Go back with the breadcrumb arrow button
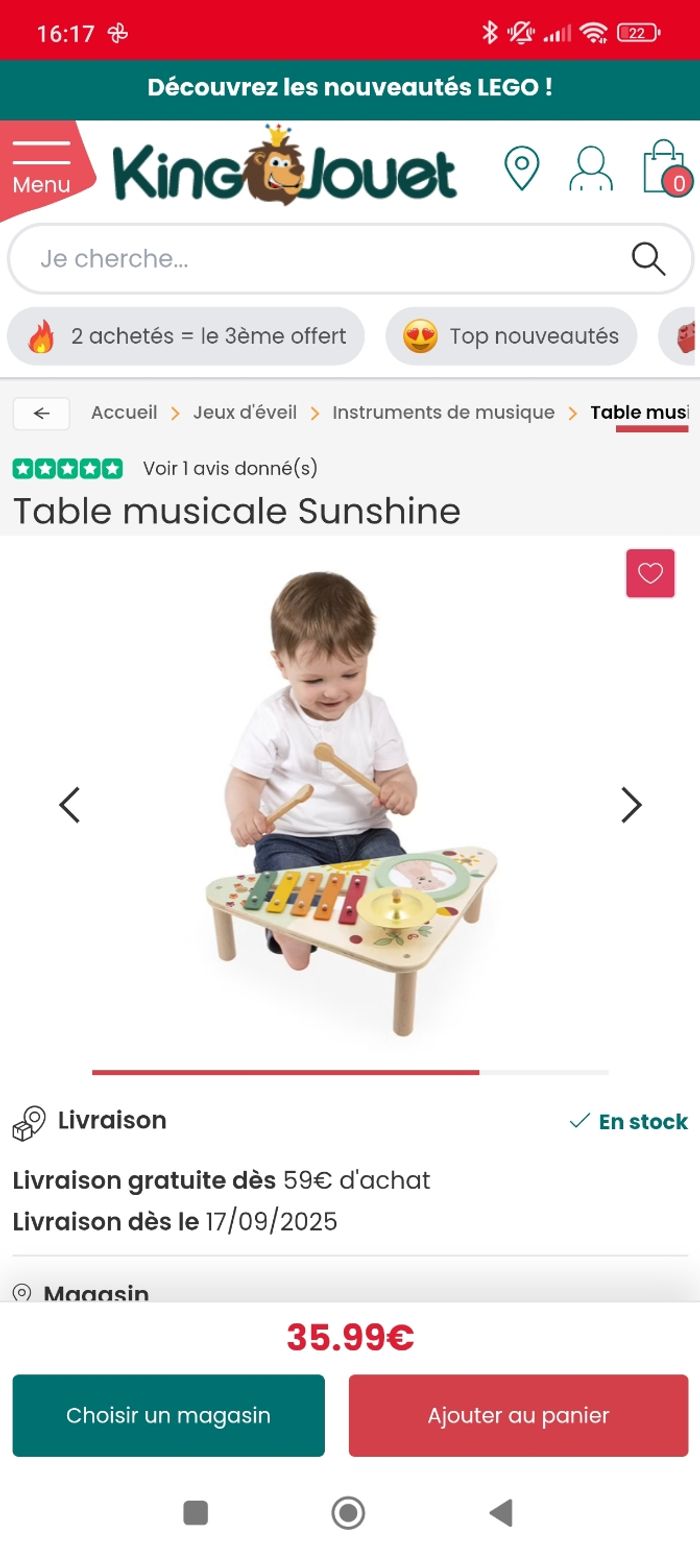The width and height of the screenshot is (700, 1555). click(41, 413)
